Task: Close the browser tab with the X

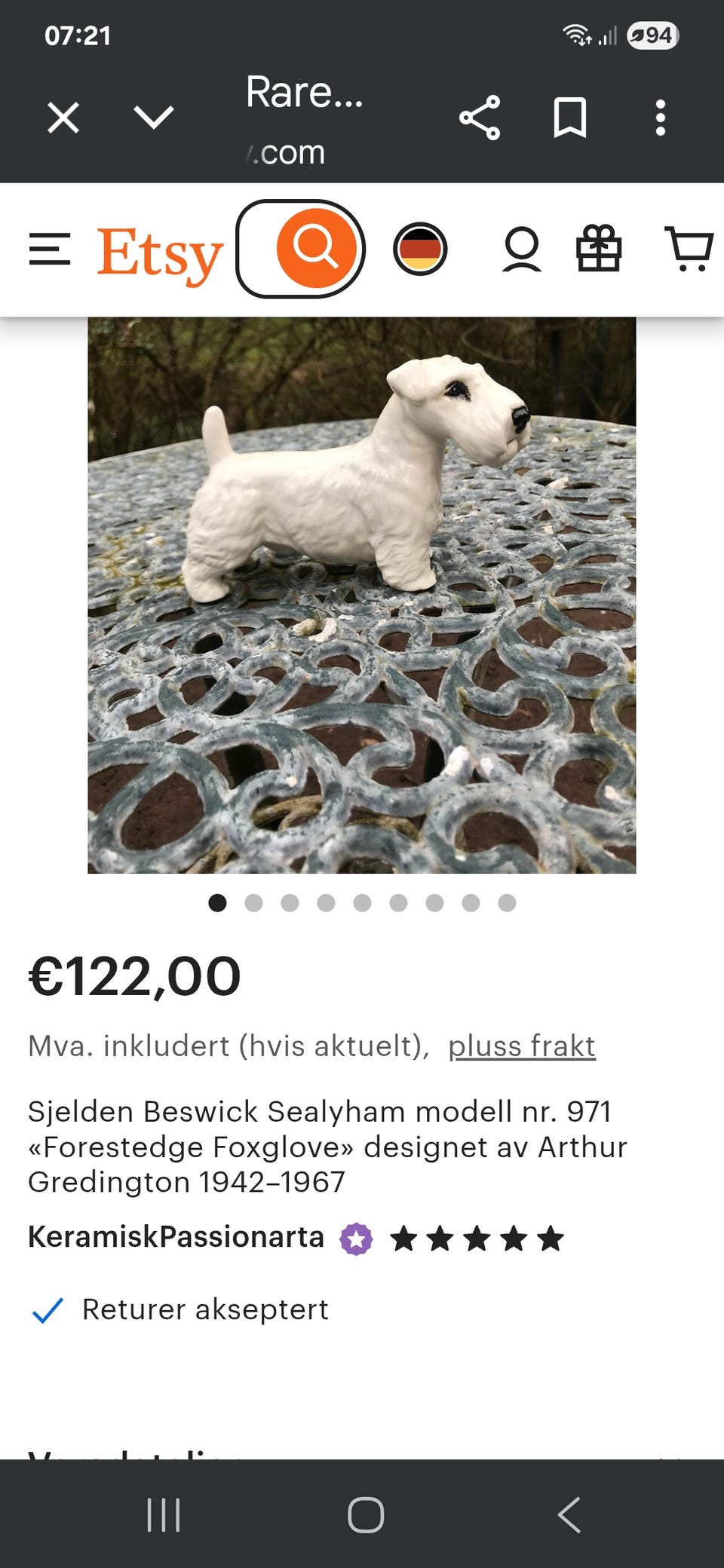Action: (x=64, y=118)
